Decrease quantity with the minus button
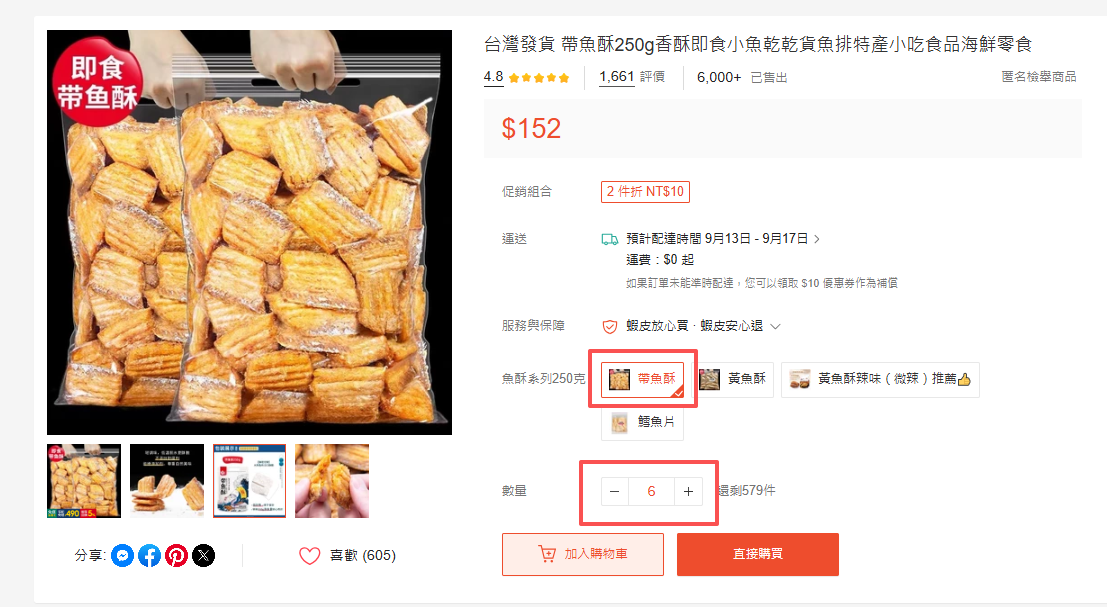1107x607 pixels. coord(614,491)
